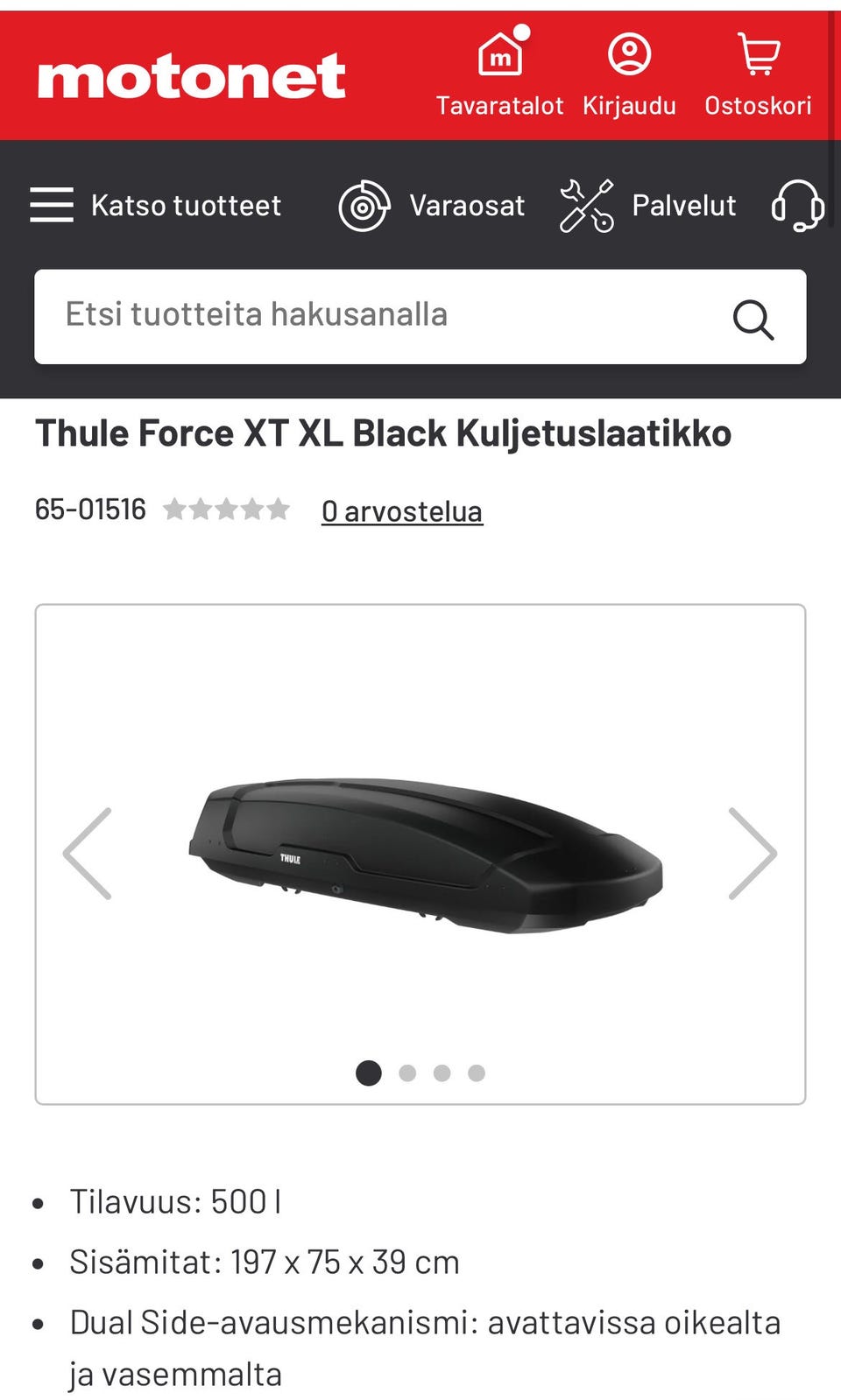Click the search magnifier icon
Image resolution: width=841 pixels, height=1400 pixels.
754,320
